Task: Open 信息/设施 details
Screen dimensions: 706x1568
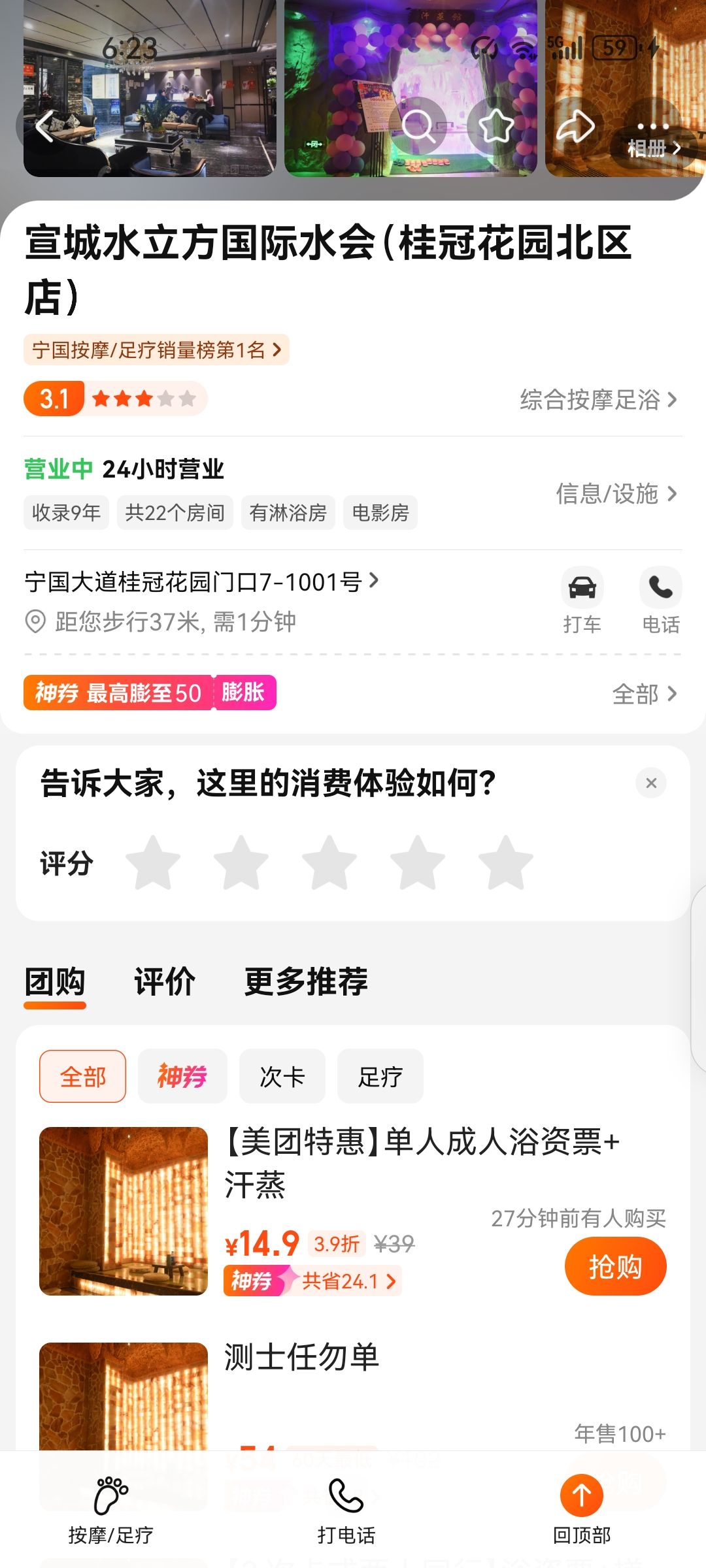Action: click(x=616, y=494)
